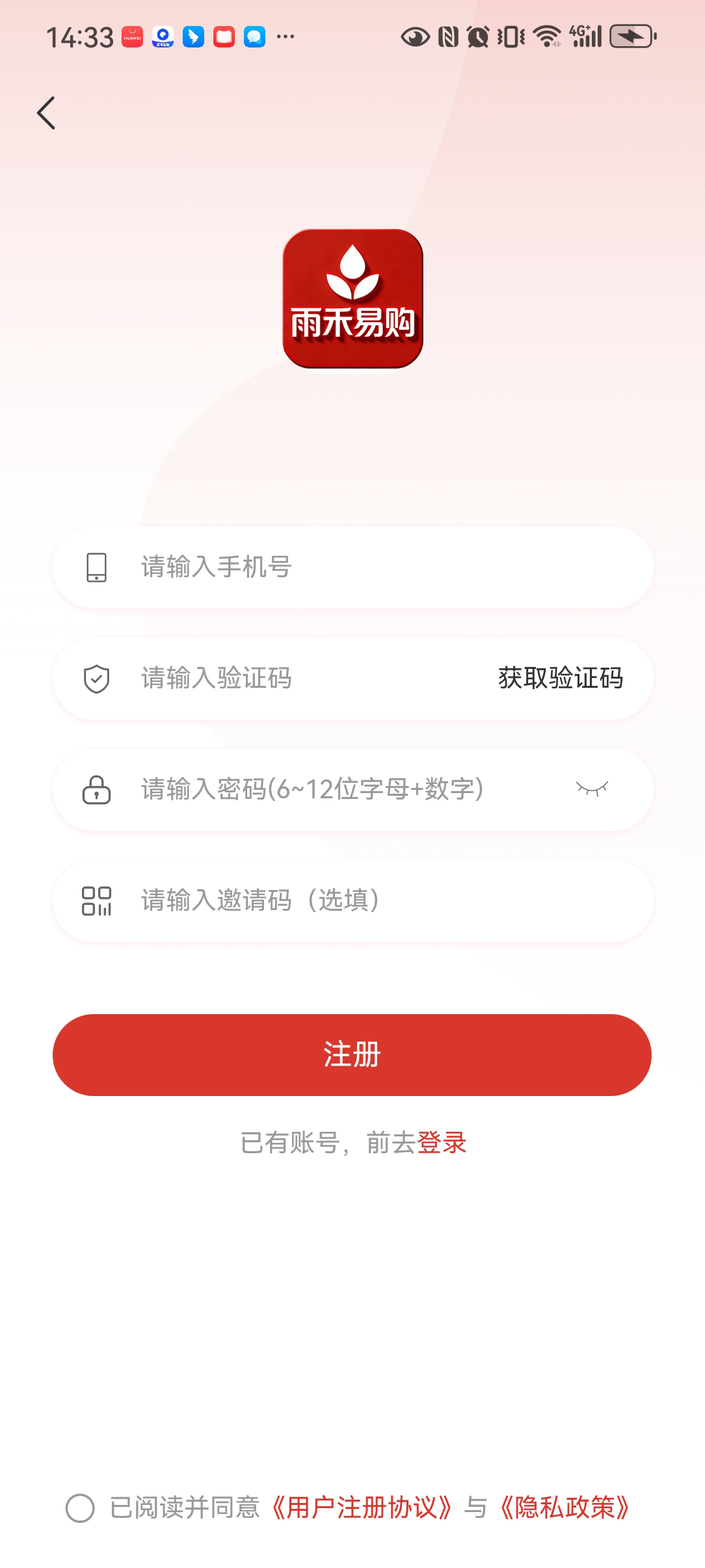Request a code via 获取验证码
The image size is (705, 1568).
tap(561, 678)
